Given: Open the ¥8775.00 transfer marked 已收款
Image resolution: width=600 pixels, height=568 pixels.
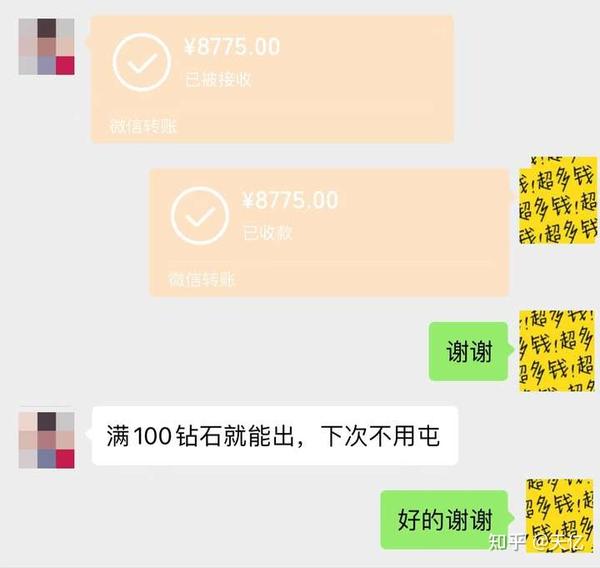Looking at the screenshot, I should click(x=329, y=233).
